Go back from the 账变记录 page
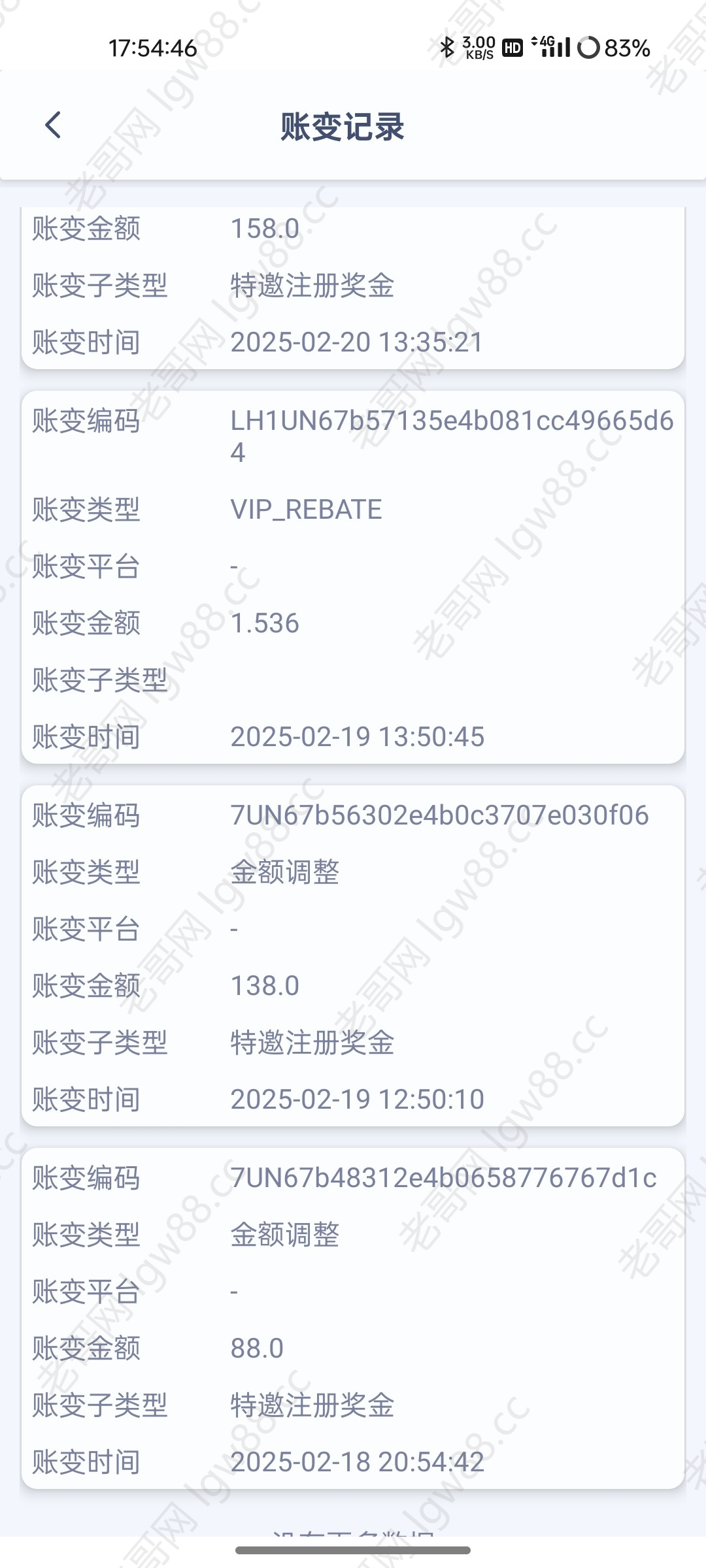Screen dimensions: 706x1568 [53, 125]
